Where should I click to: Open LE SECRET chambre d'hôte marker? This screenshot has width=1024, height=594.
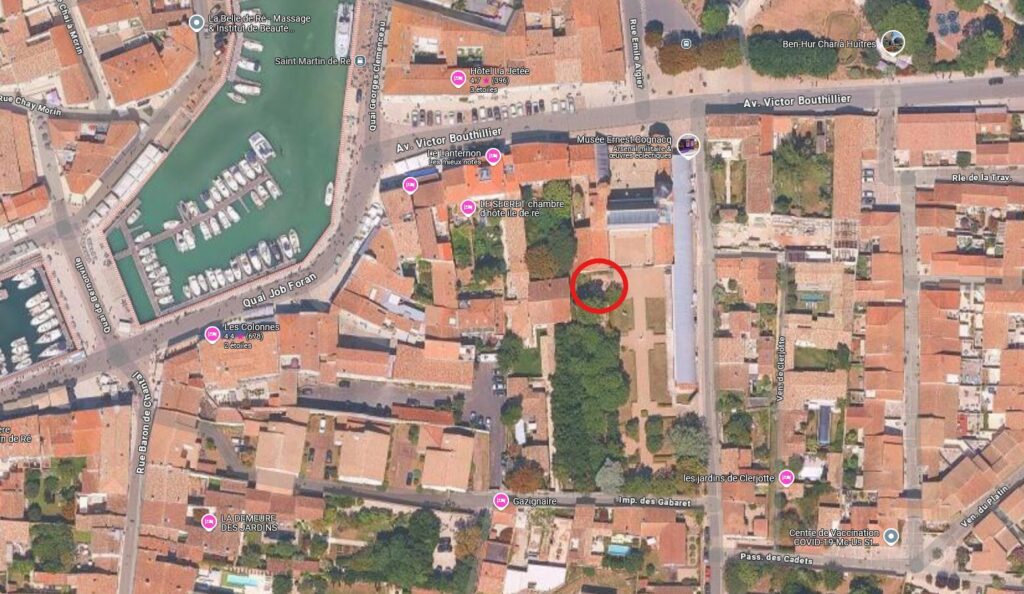point(468,208)
